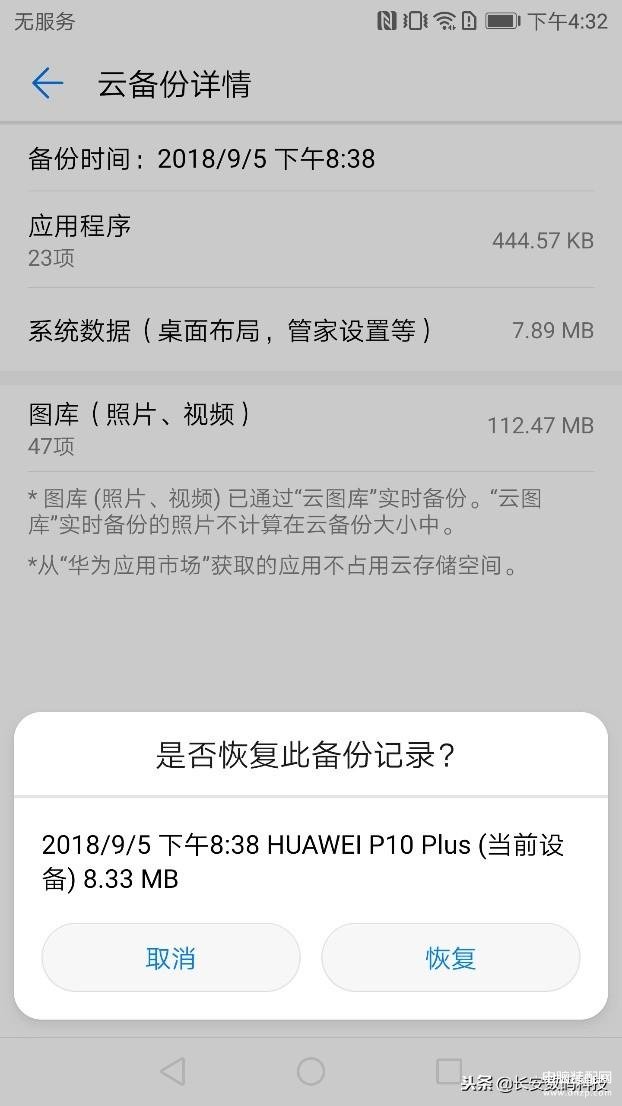Confirm restore with the 恢复 button
The width and height of the screenshot is (622, 1106).
tap(450, 958)
